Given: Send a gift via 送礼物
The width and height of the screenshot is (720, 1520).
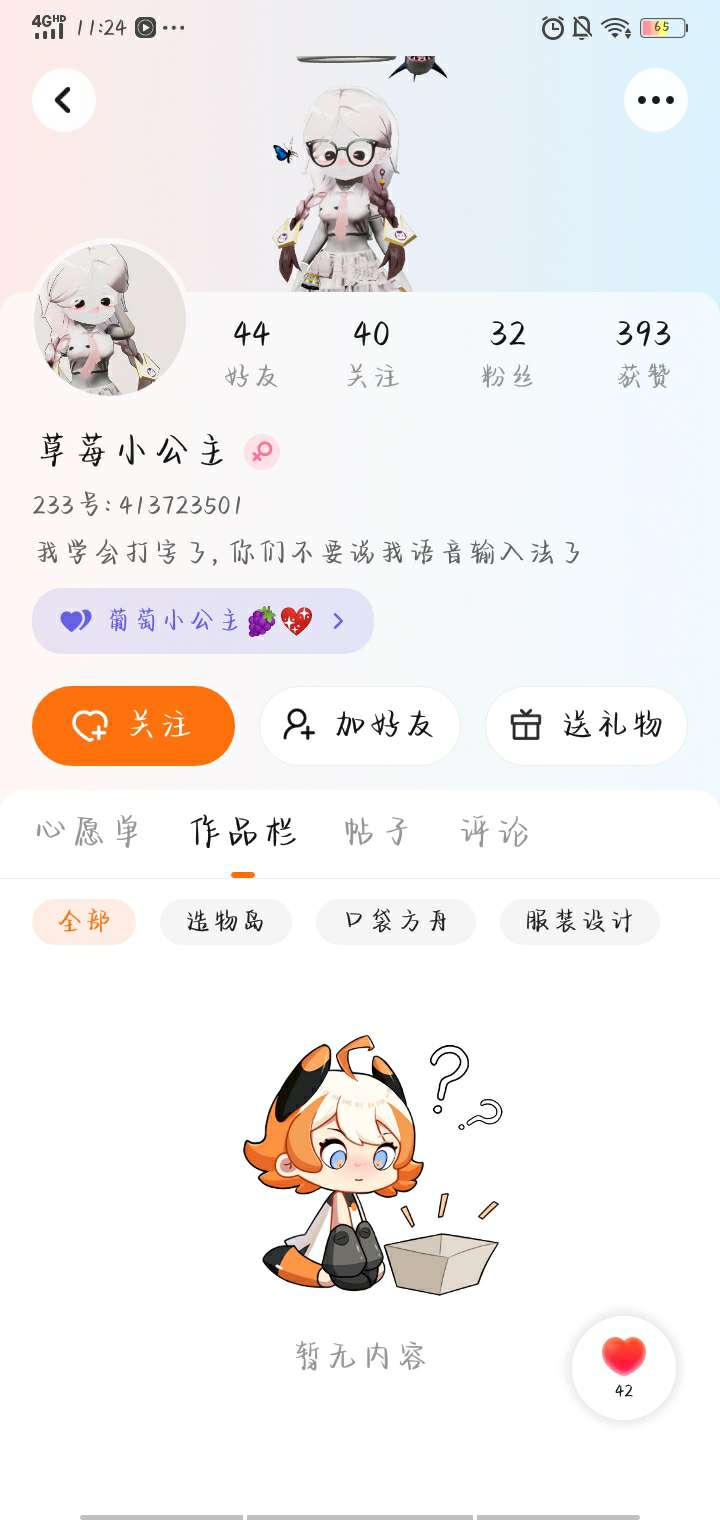Looking at the screenshot, I should coord(586,726).
